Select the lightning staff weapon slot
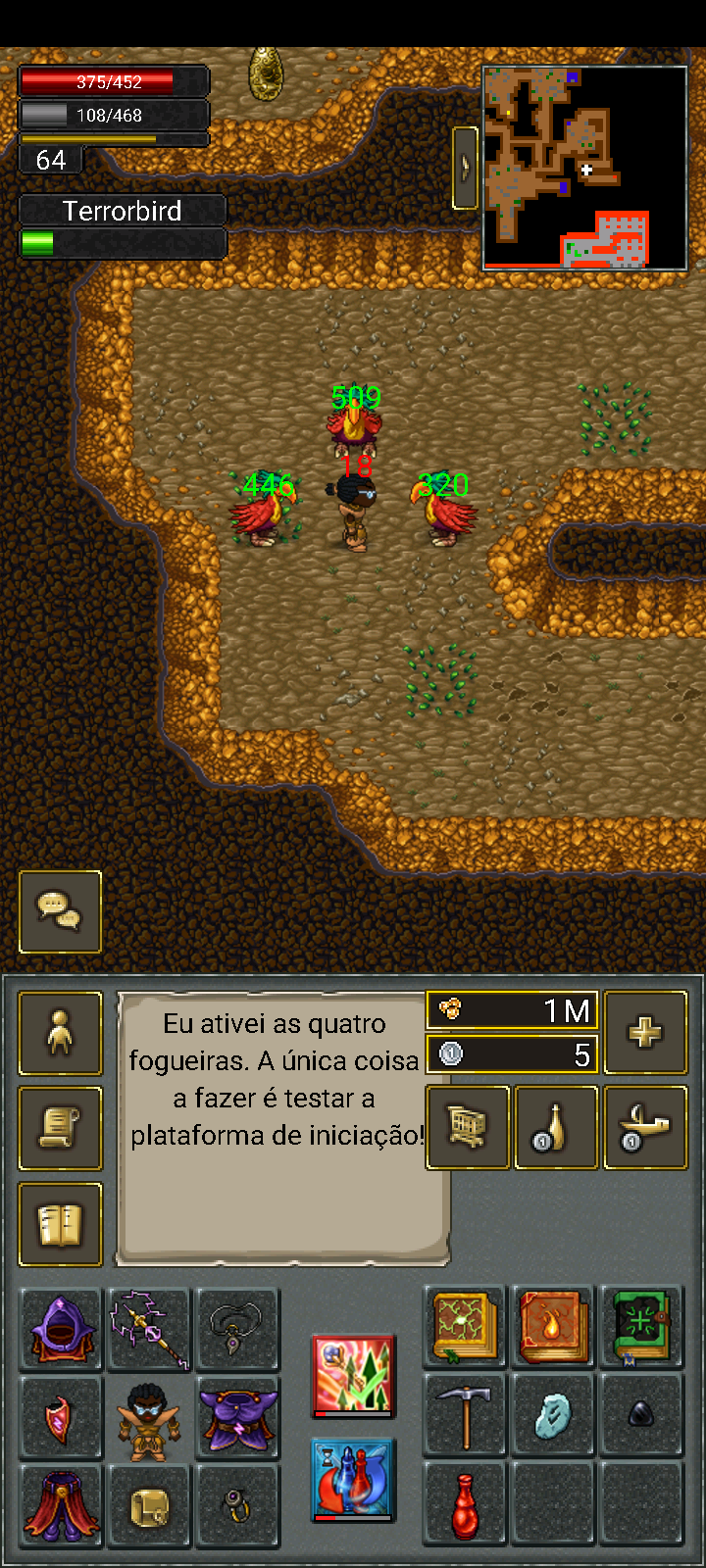The image size is (706, 1568). pyautogui.click(x=149, y=1330)
